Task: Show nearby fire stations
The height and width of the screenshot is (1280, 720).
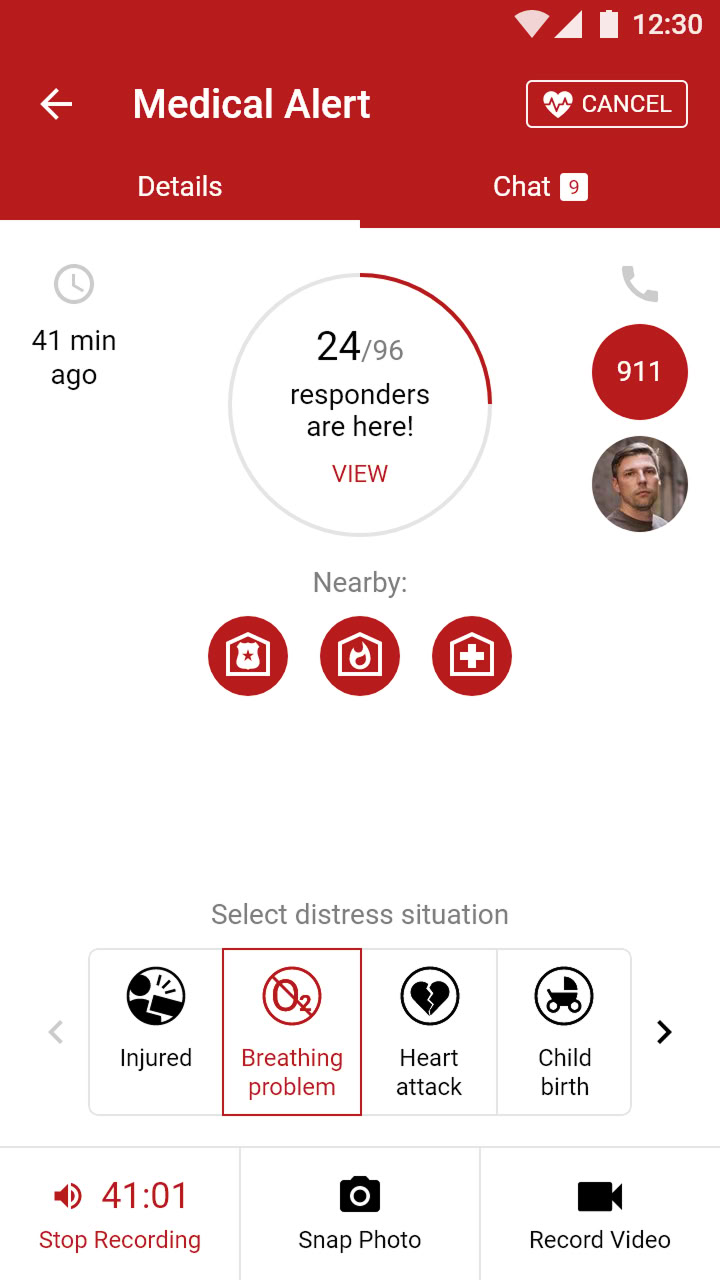Action: tap(360, 656)
